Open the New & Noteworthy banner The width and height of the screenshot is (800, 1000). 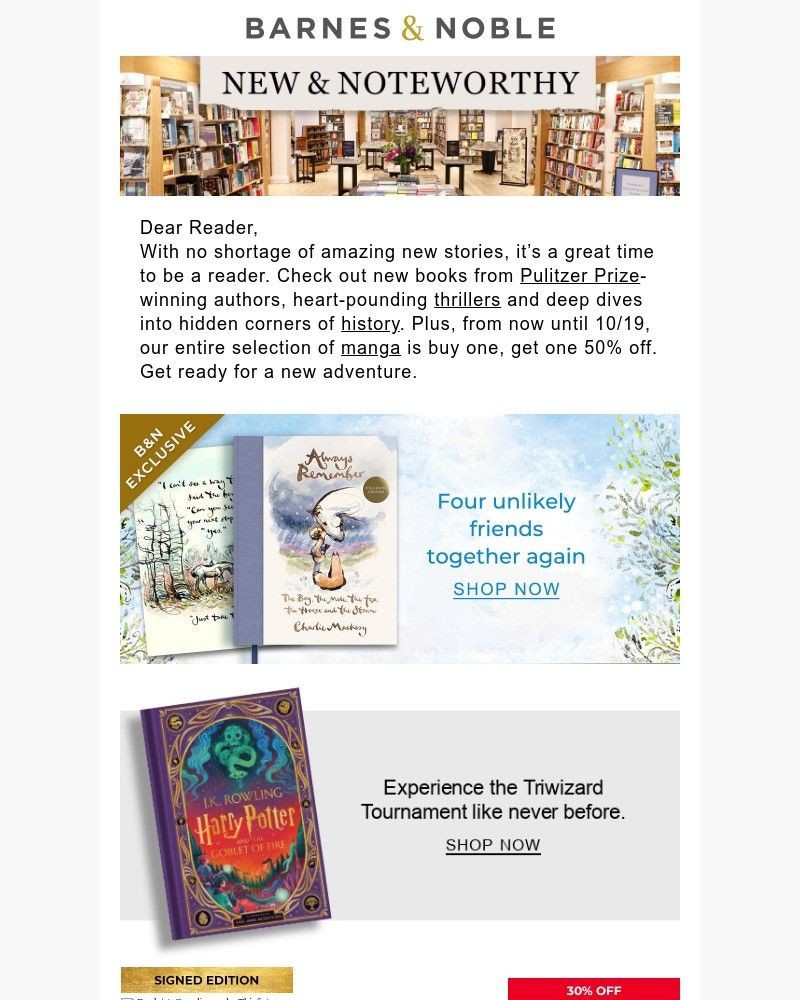[x=400, y=126]
